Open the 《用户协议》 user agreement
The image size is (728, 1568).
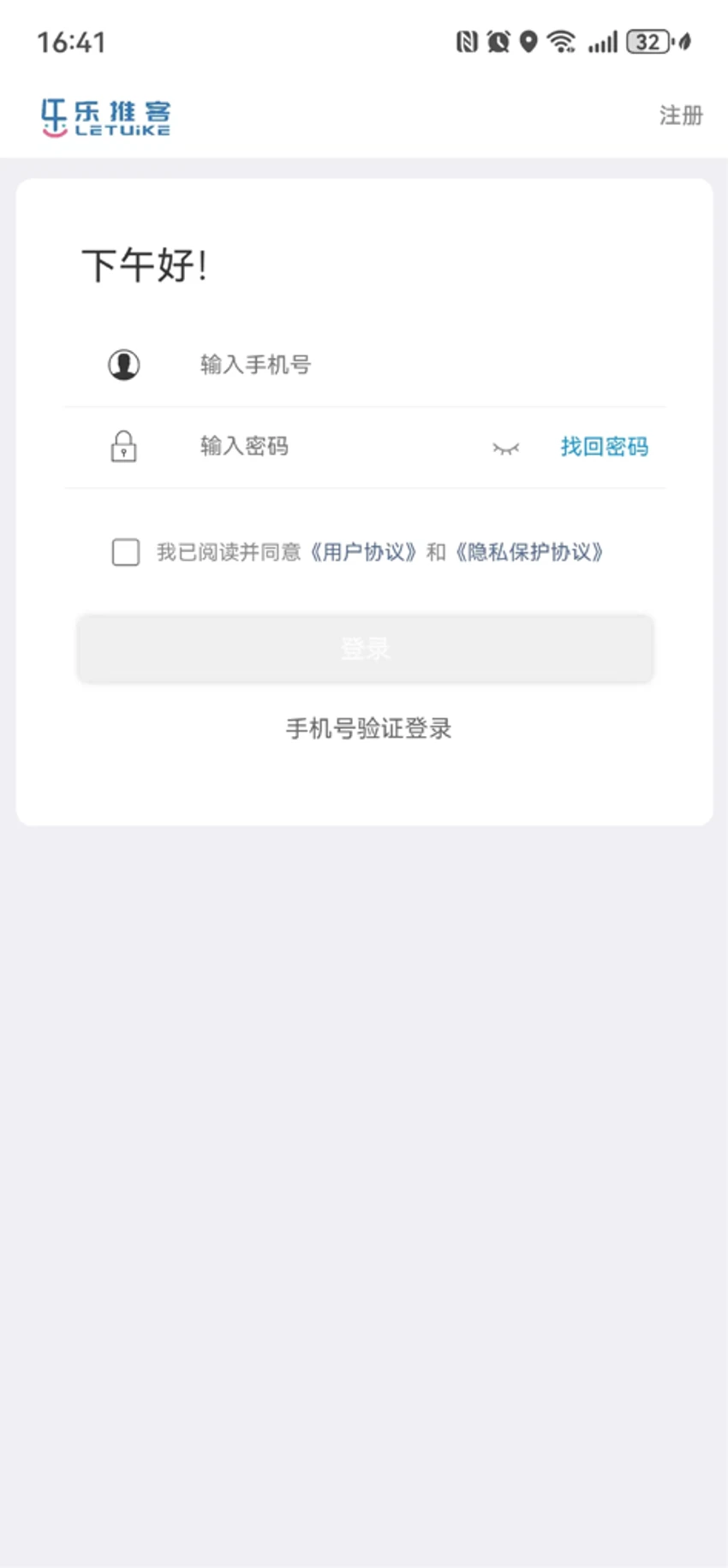click(363, 553)
